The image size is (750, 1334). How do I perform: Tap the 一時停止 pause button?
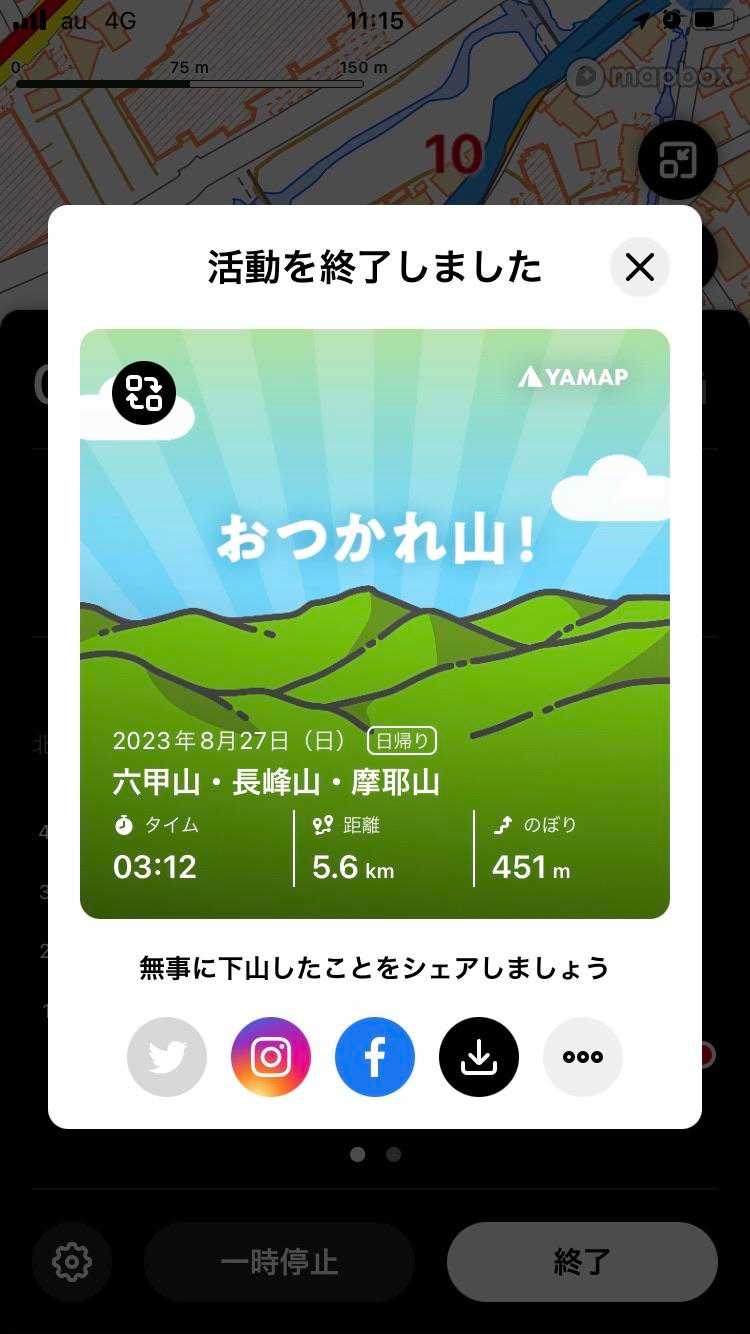click(279, 1262)
